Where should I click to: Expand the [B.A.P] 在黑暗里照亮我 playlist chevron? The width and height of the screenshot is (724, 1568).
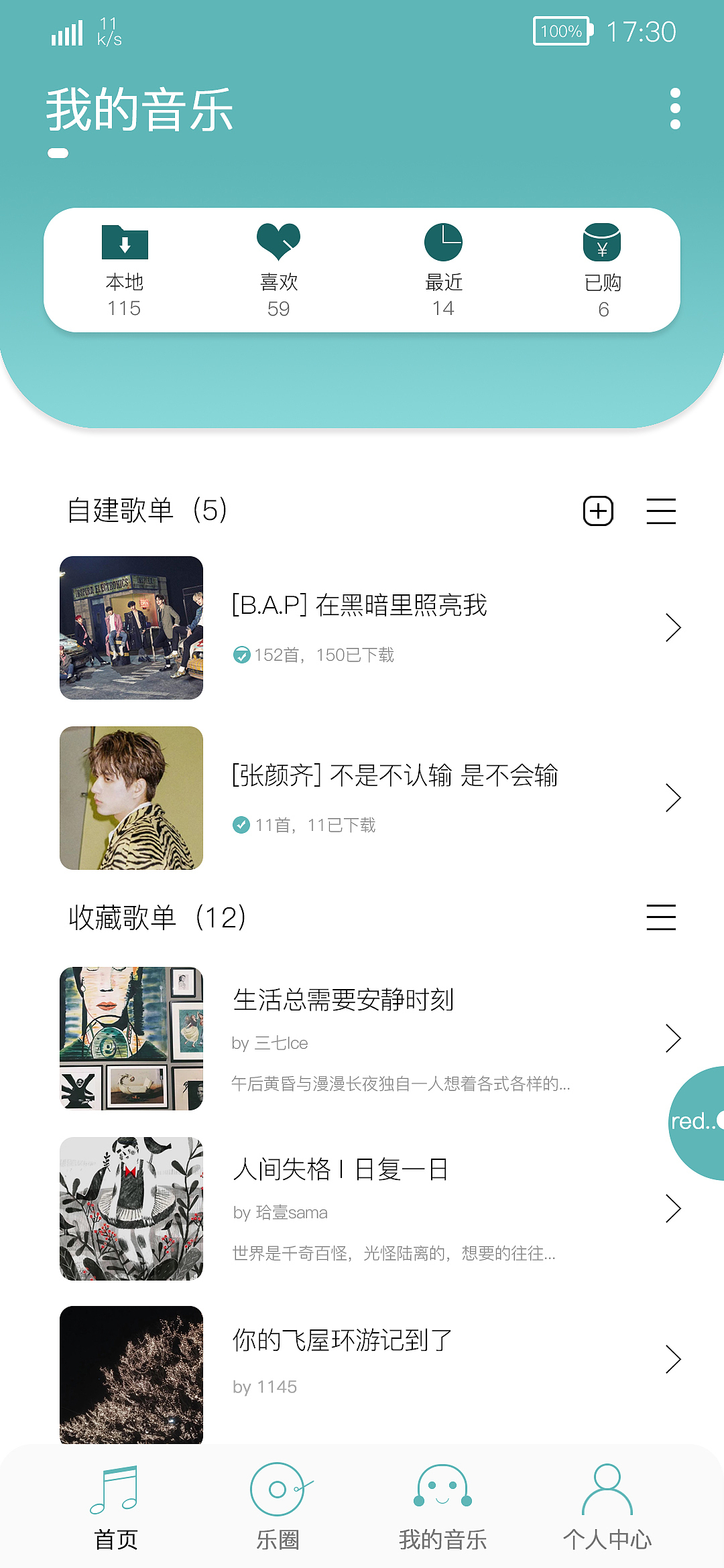672,629
